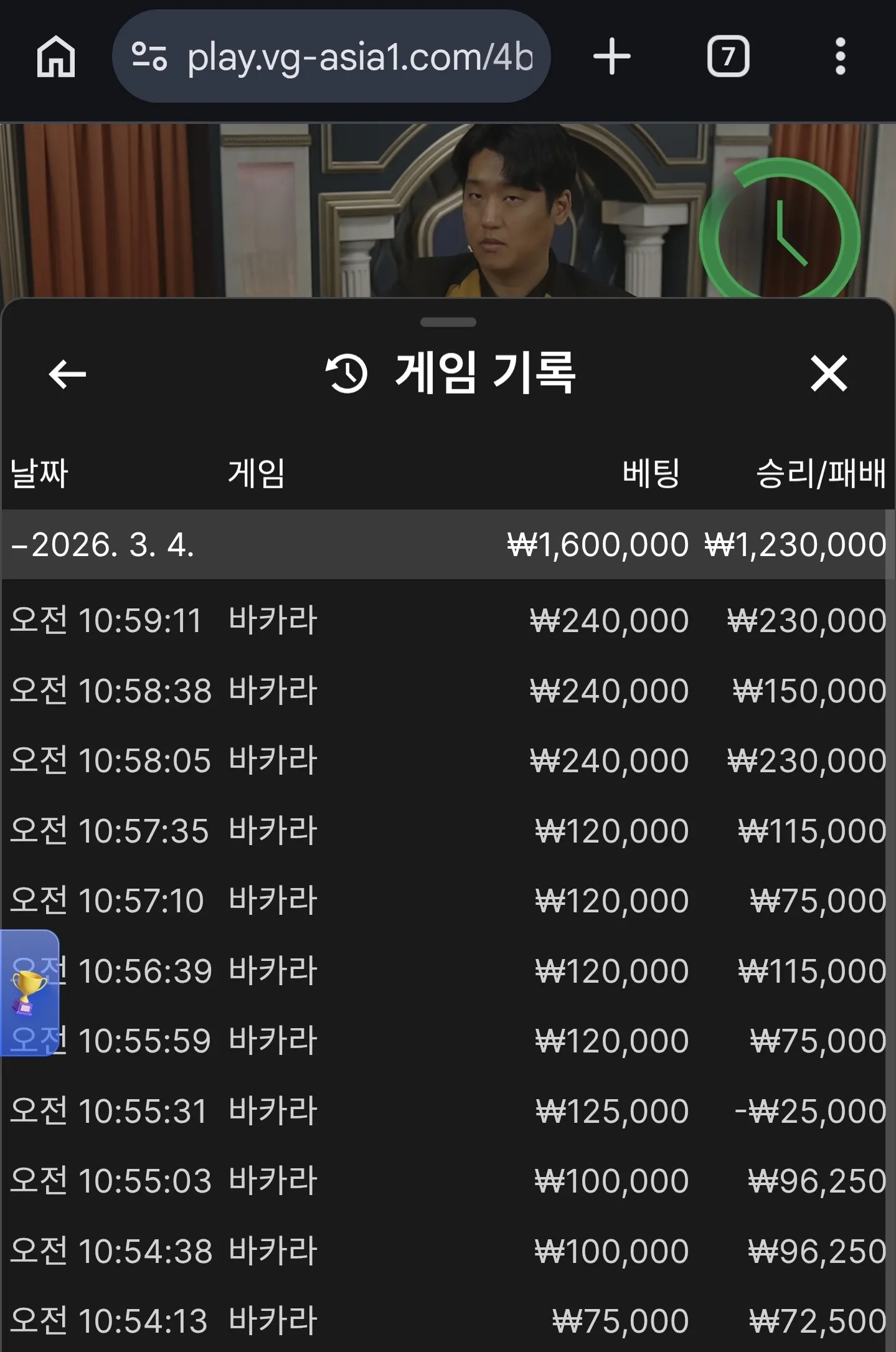Go back from the game history panel

click(67, 374)
